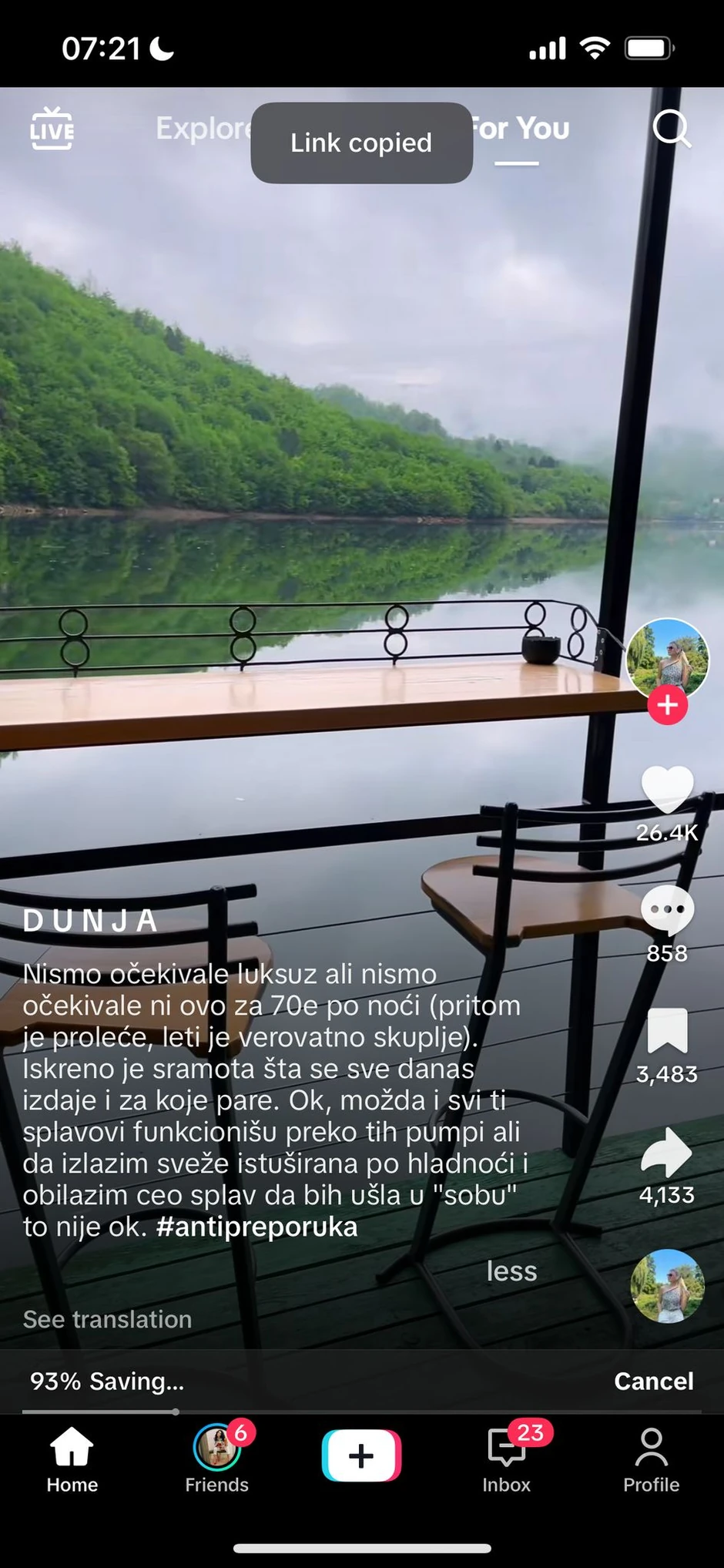Screen dimensions: 724x1568
Task: Open the spinning sound disc
Action: coord(667,1286)
